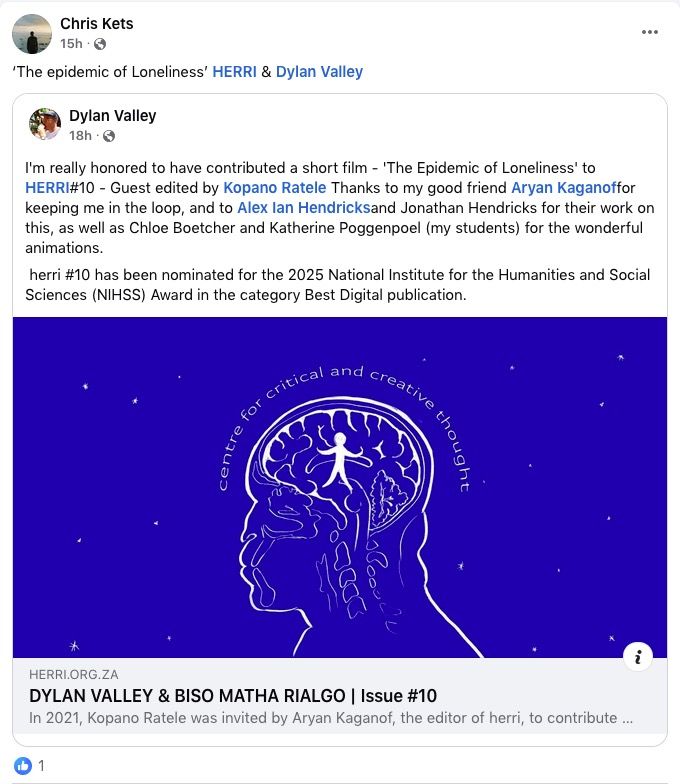The width and height of the screenshot is (680, 784).
Task: View who liked this post
Action: 30,766
